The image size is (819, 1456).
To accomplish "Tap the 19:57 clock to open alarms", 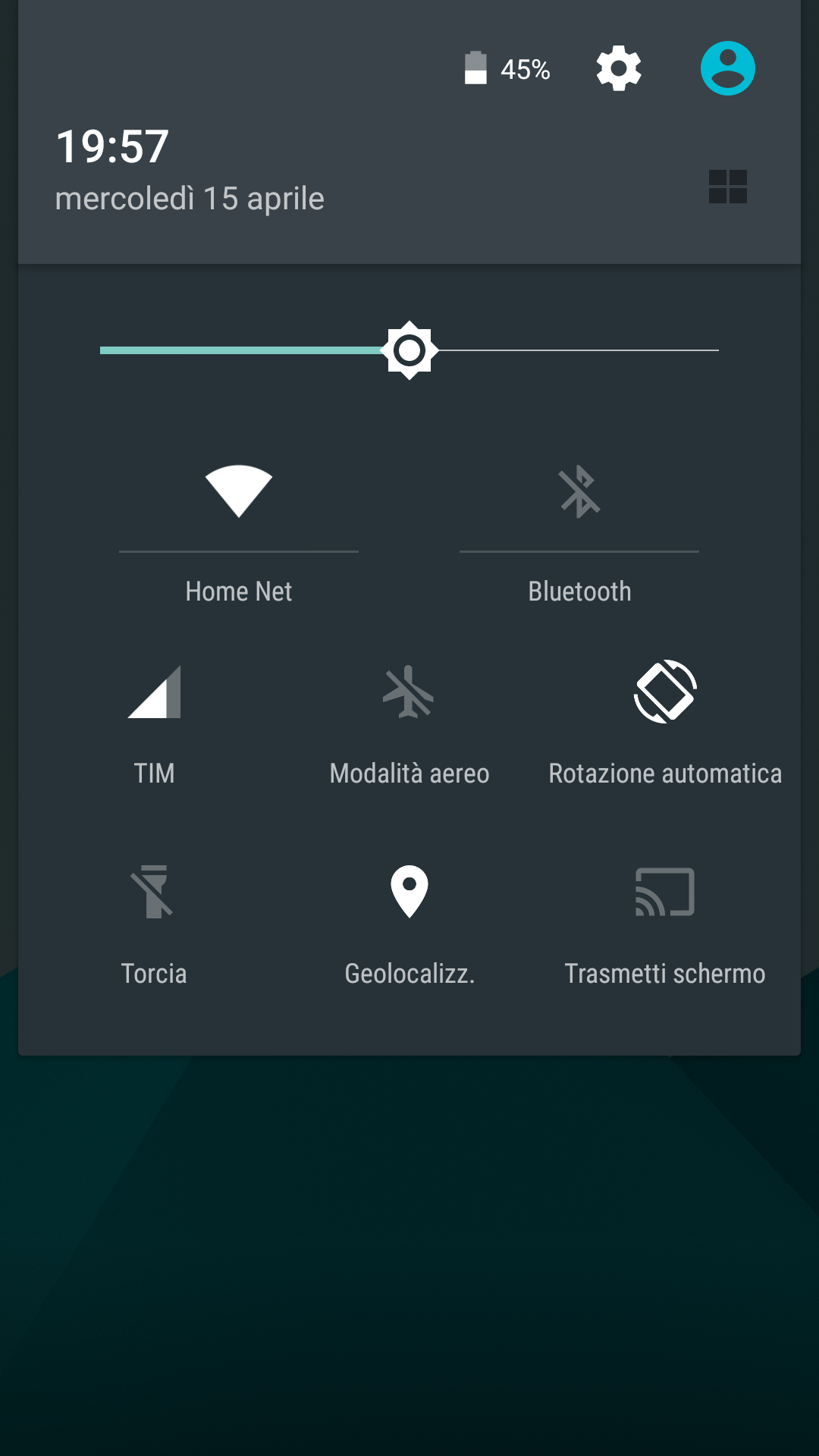I will 112,146.
